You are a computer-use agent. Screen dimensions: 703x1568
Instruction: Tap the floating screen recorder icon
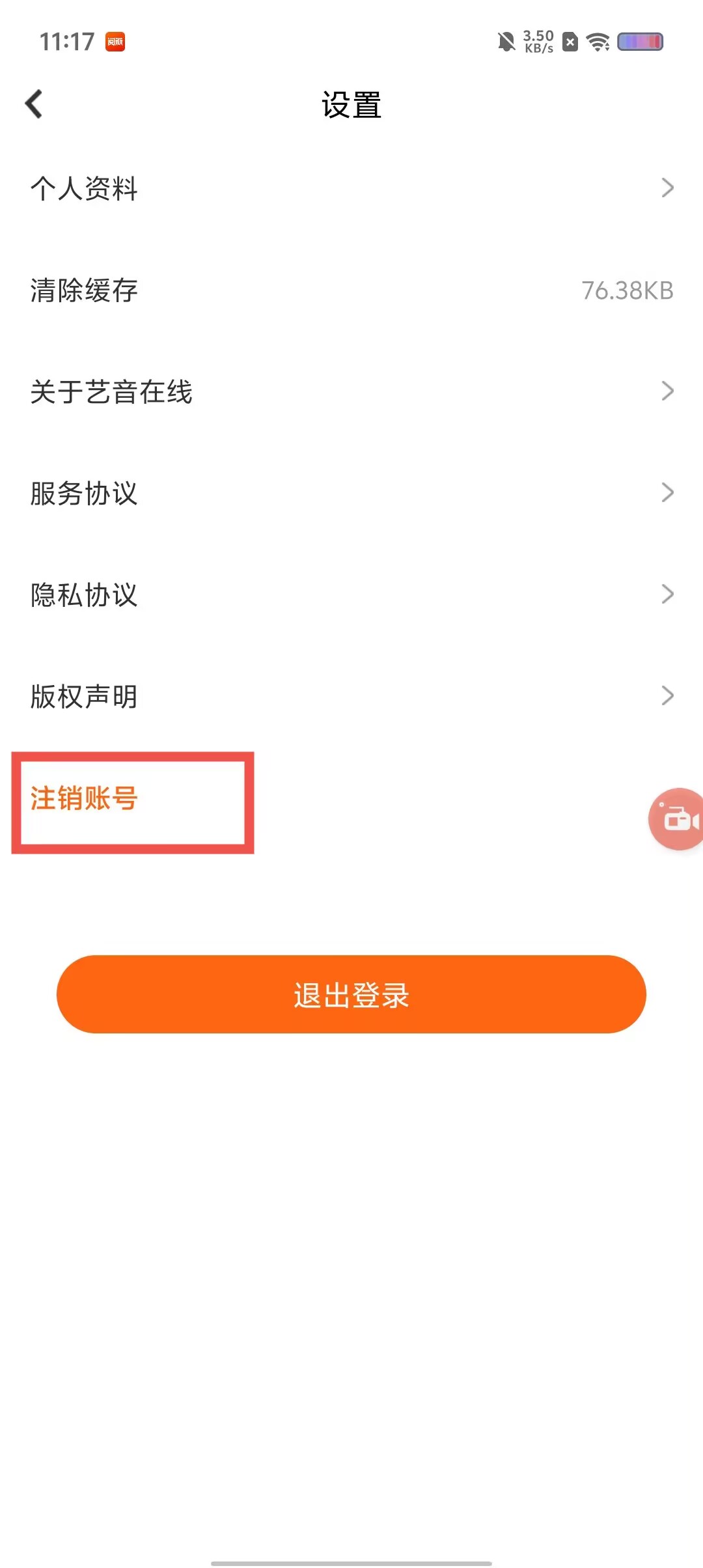point(678,819)
